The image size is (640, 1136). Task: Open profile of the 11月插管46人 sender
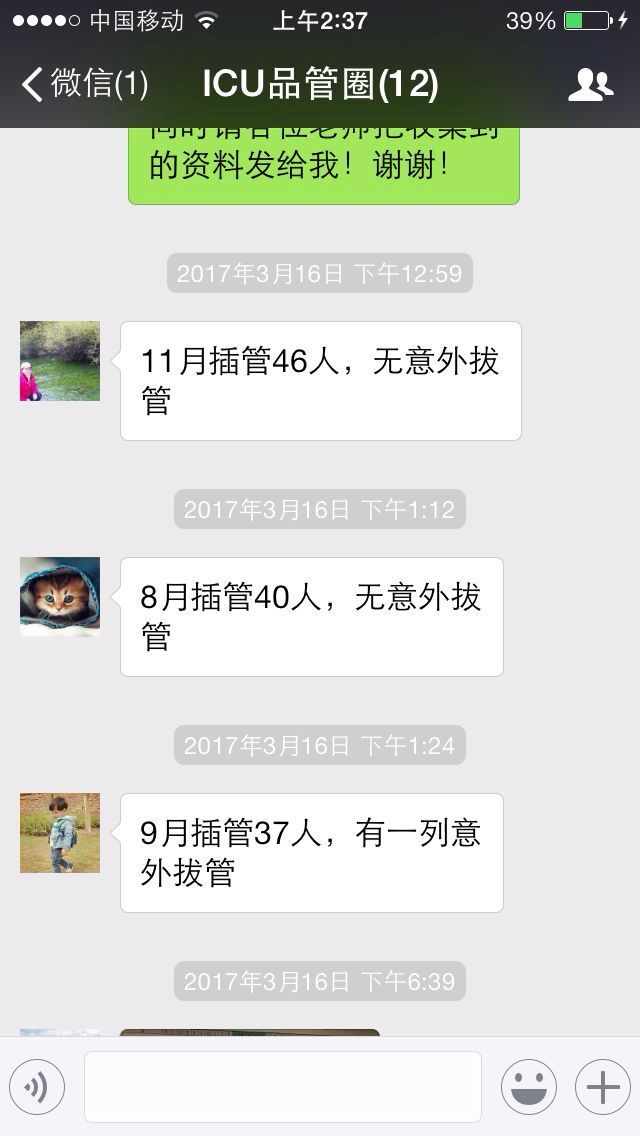[x=60, y=361]
